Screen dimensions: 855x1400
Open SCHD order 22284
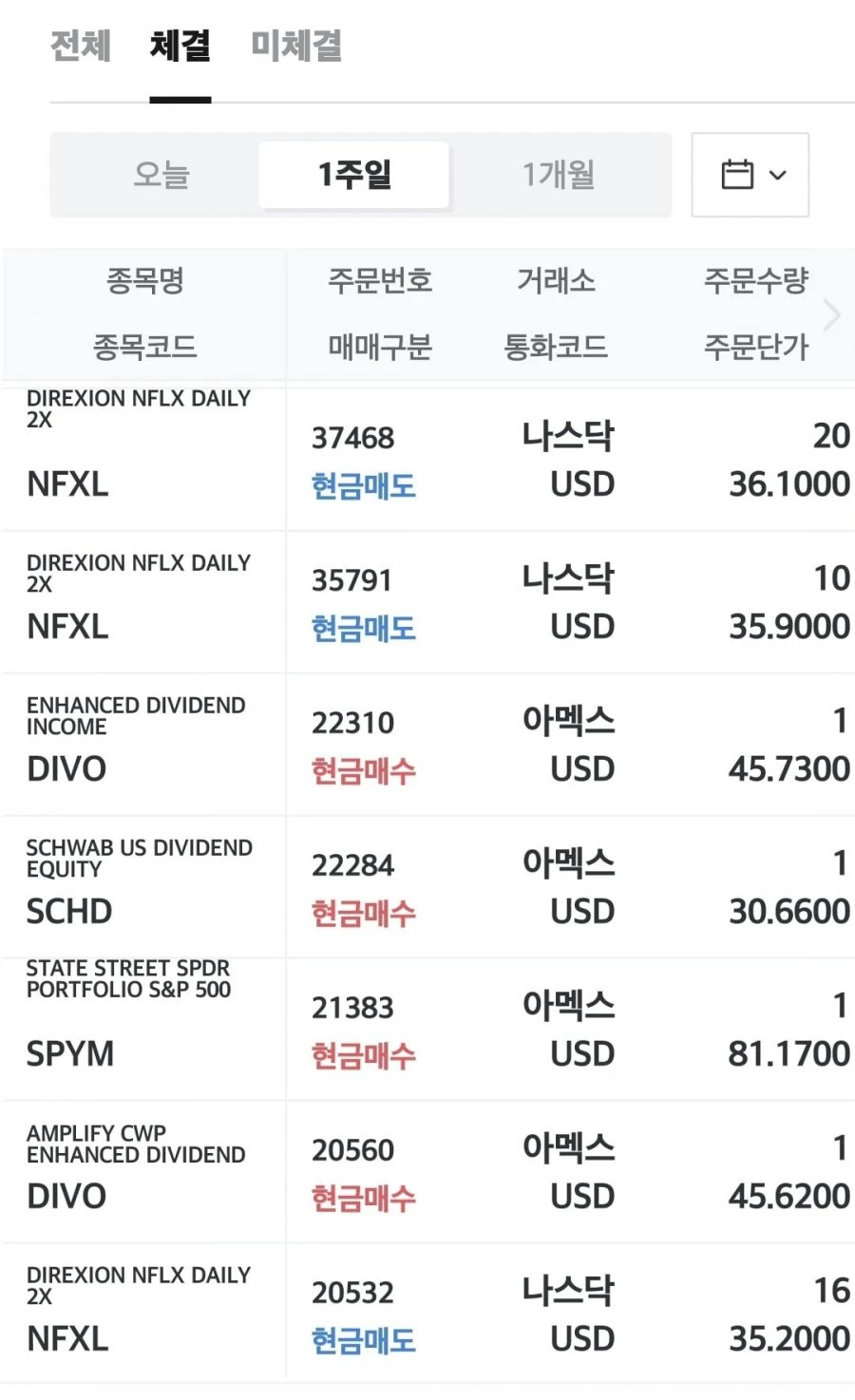[x=428, y=887]
